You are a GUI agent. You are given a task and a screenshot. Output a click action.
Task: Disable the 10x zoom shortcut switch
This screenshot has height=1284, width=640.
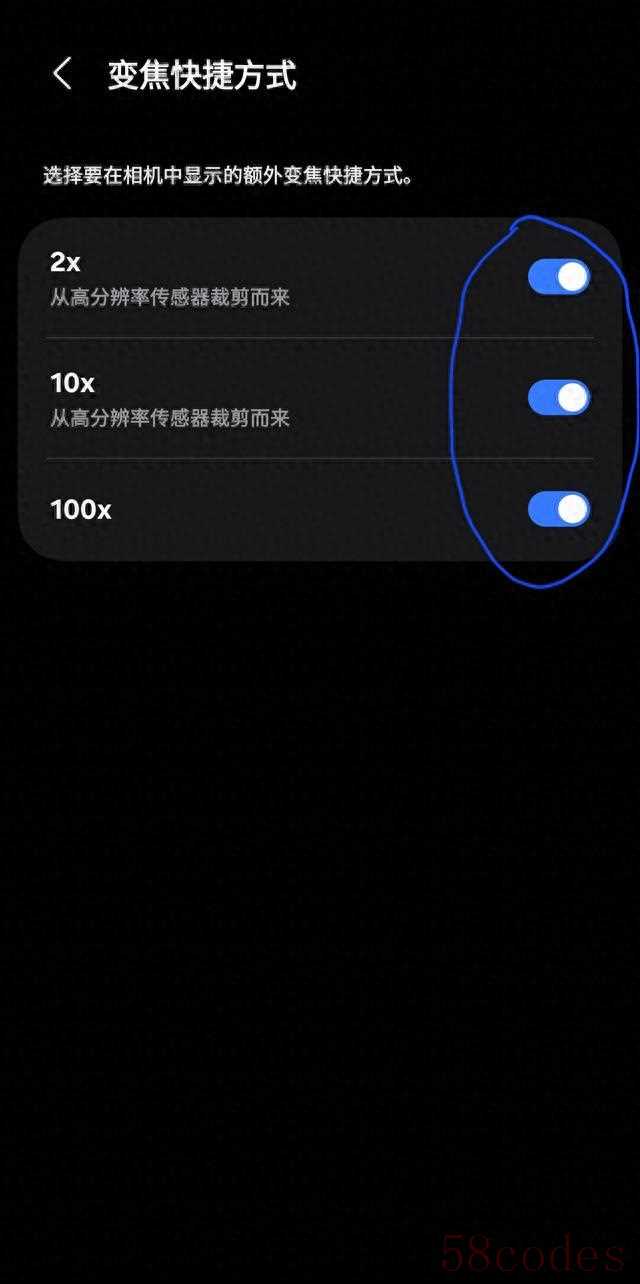[x=559, y=397]
